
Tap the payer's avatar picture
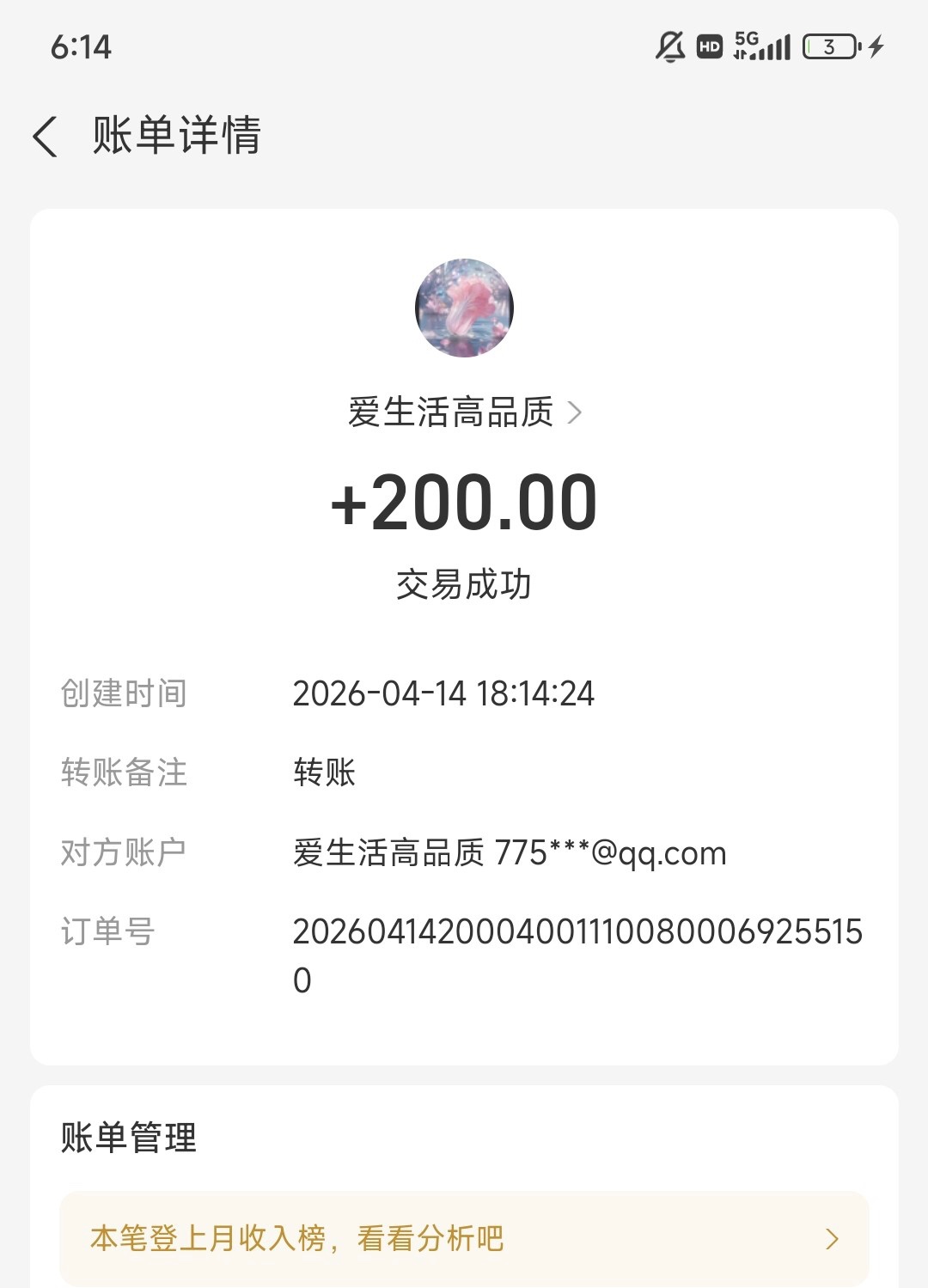[x=464, y=308]
